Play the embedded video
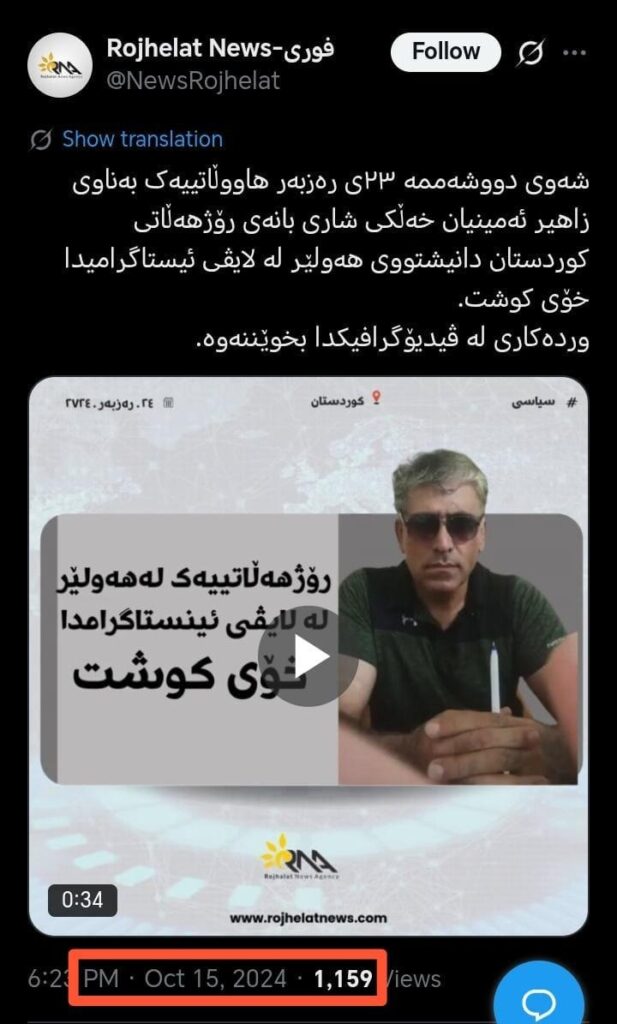Screen dimensions: 617x1024 coord(309,656)
